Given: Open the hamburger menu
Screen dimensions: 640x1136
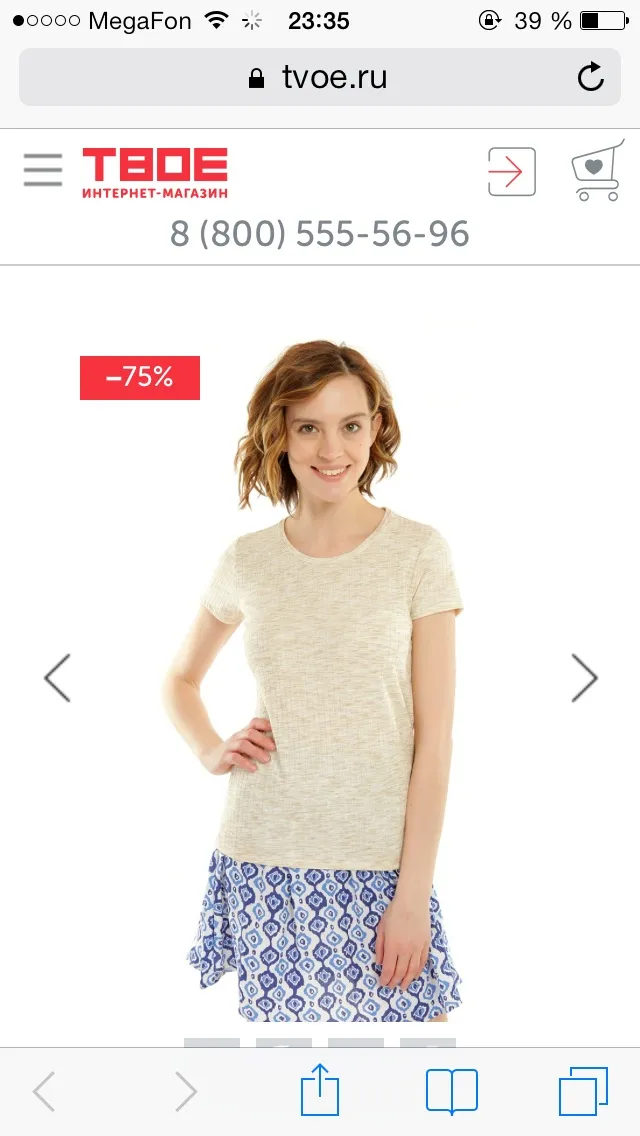Looking at the screenshot, I should pyautogui.click(x=43, y=170).
